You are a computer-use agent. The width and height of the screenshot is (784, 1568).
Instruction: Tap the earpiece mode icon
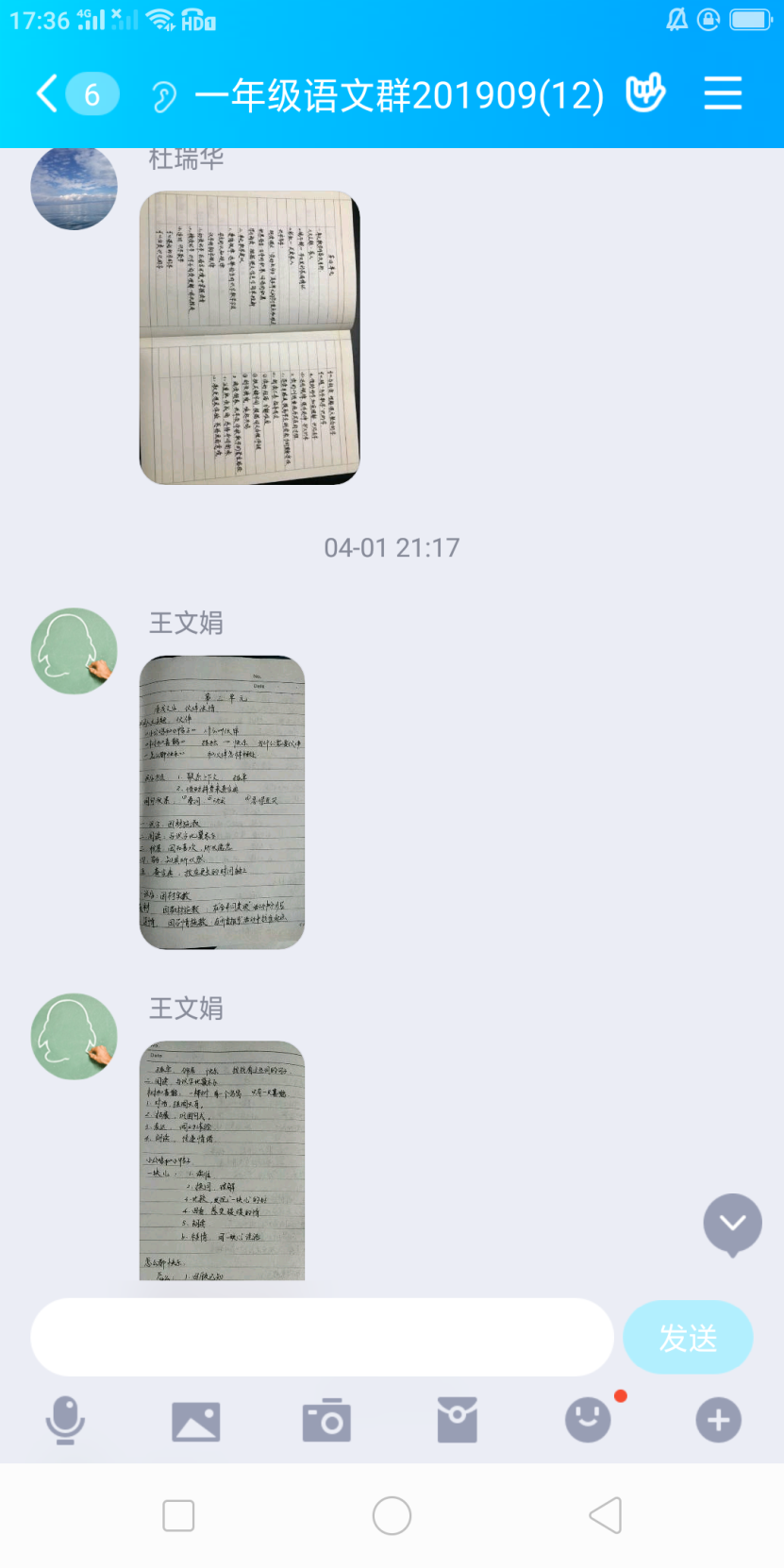coord(164,96)
